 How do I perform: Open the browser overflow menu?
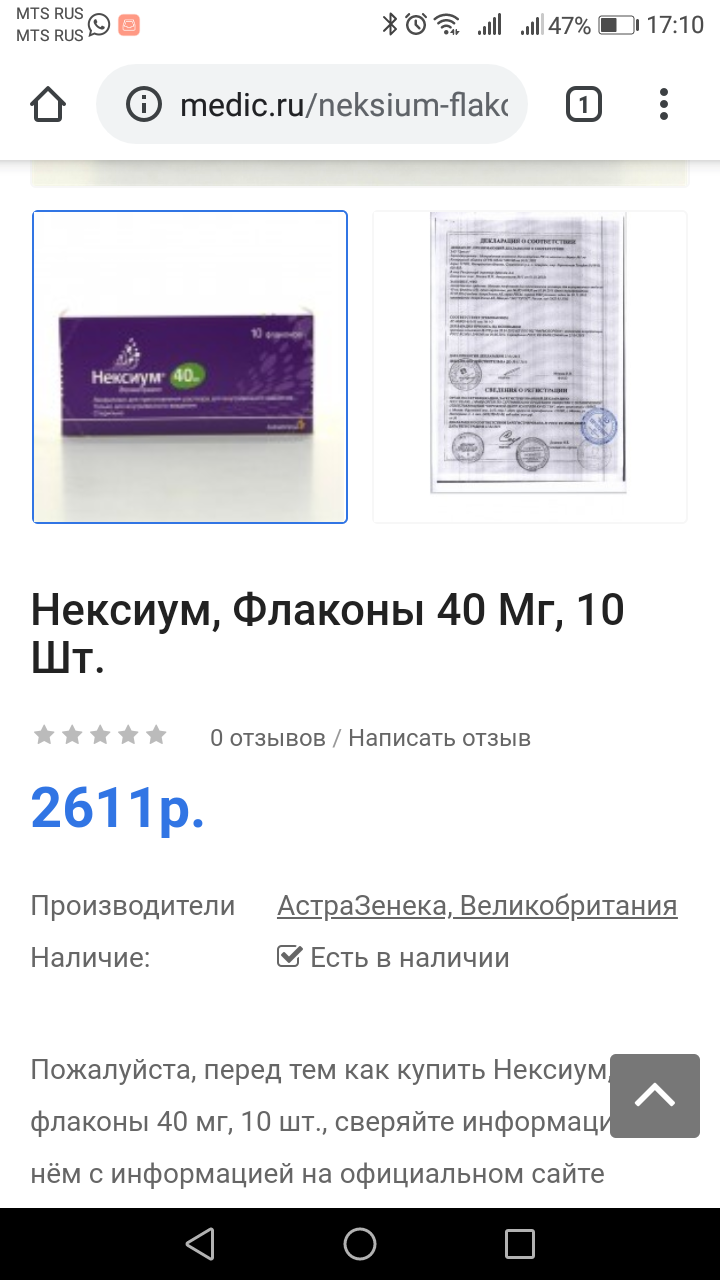tap(664, 105)
